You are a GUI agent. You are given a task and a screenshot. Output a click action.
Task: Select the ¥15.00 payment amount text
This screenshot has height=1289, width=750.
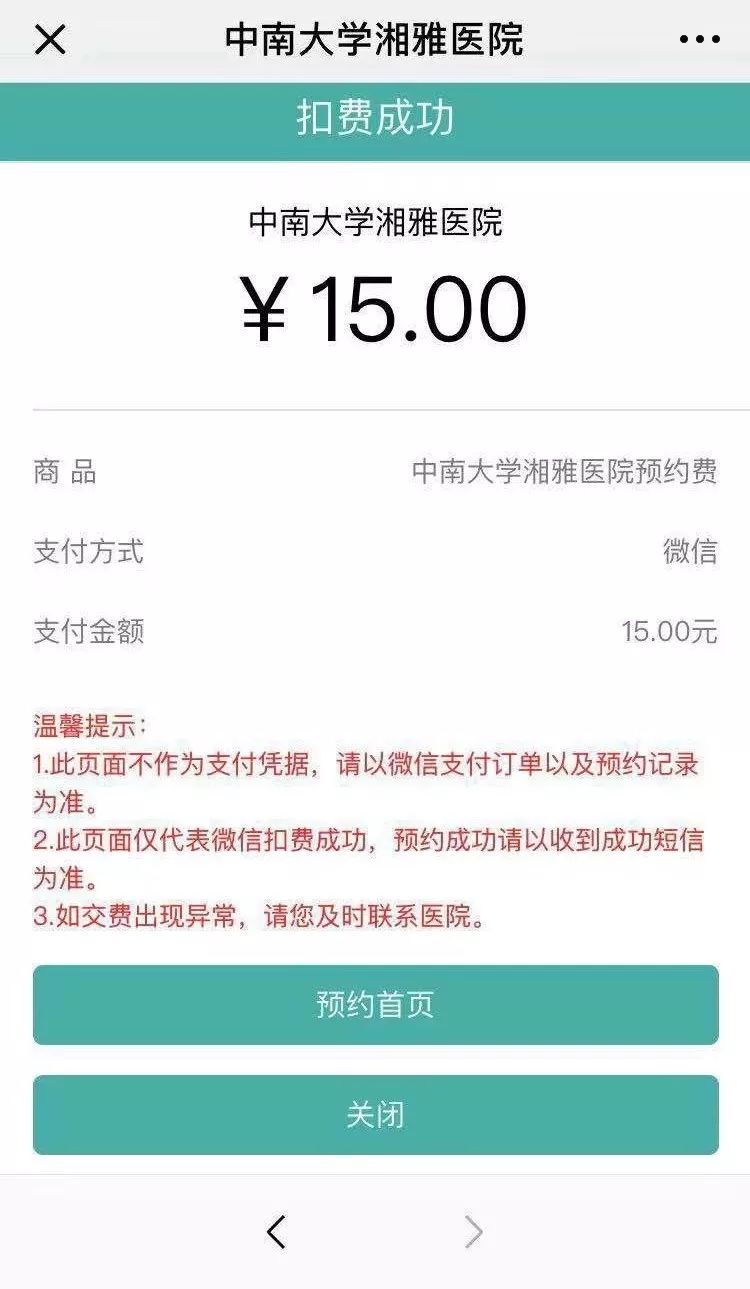375,307
